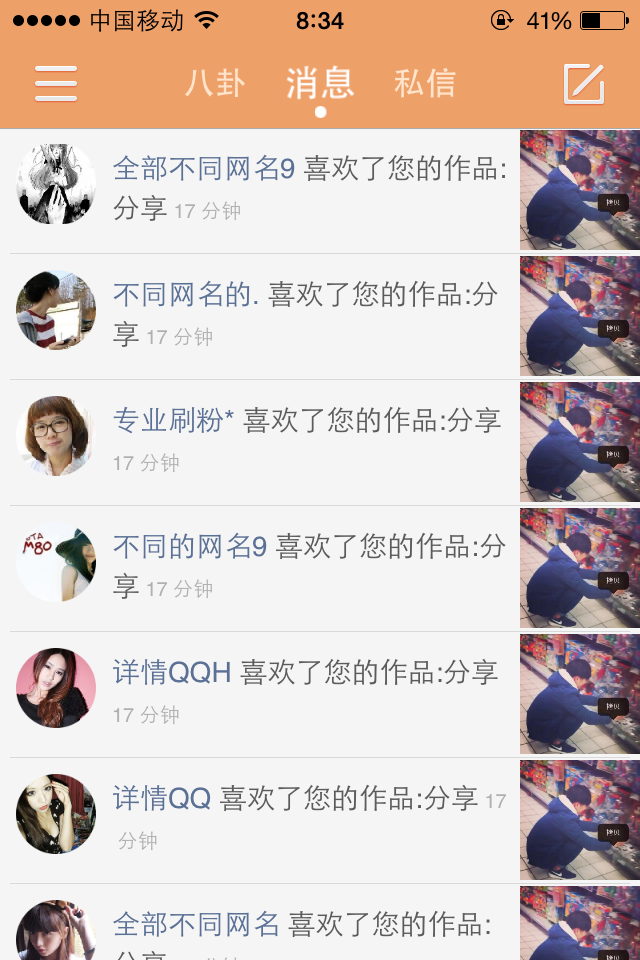Image resolution: width=640 pixels, height=960 pixels.
Task: Tap the compose new post icon
Action: tap(584, 83)
